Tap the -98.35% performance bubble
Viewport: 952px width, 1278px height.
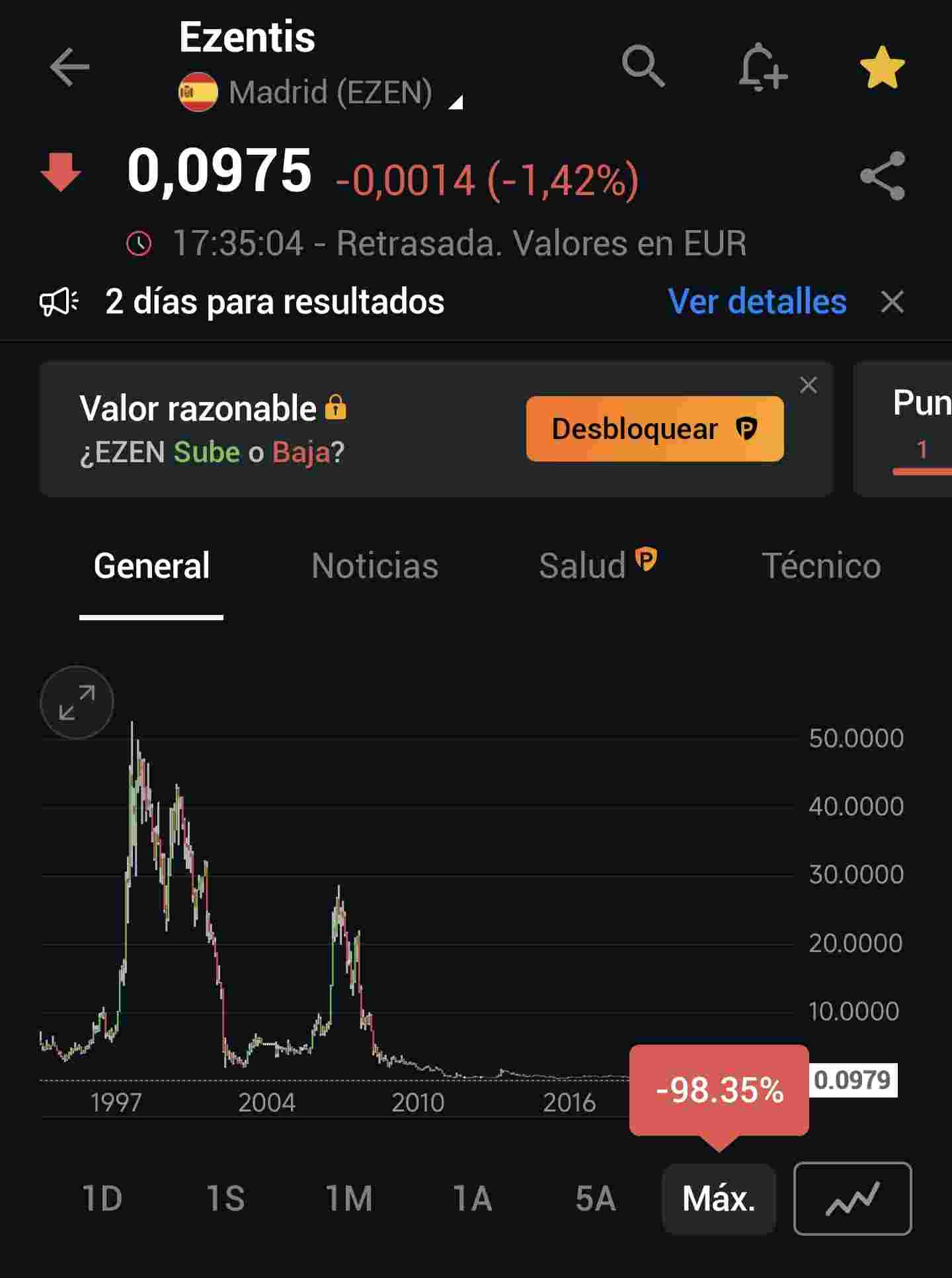(718, 1089)
